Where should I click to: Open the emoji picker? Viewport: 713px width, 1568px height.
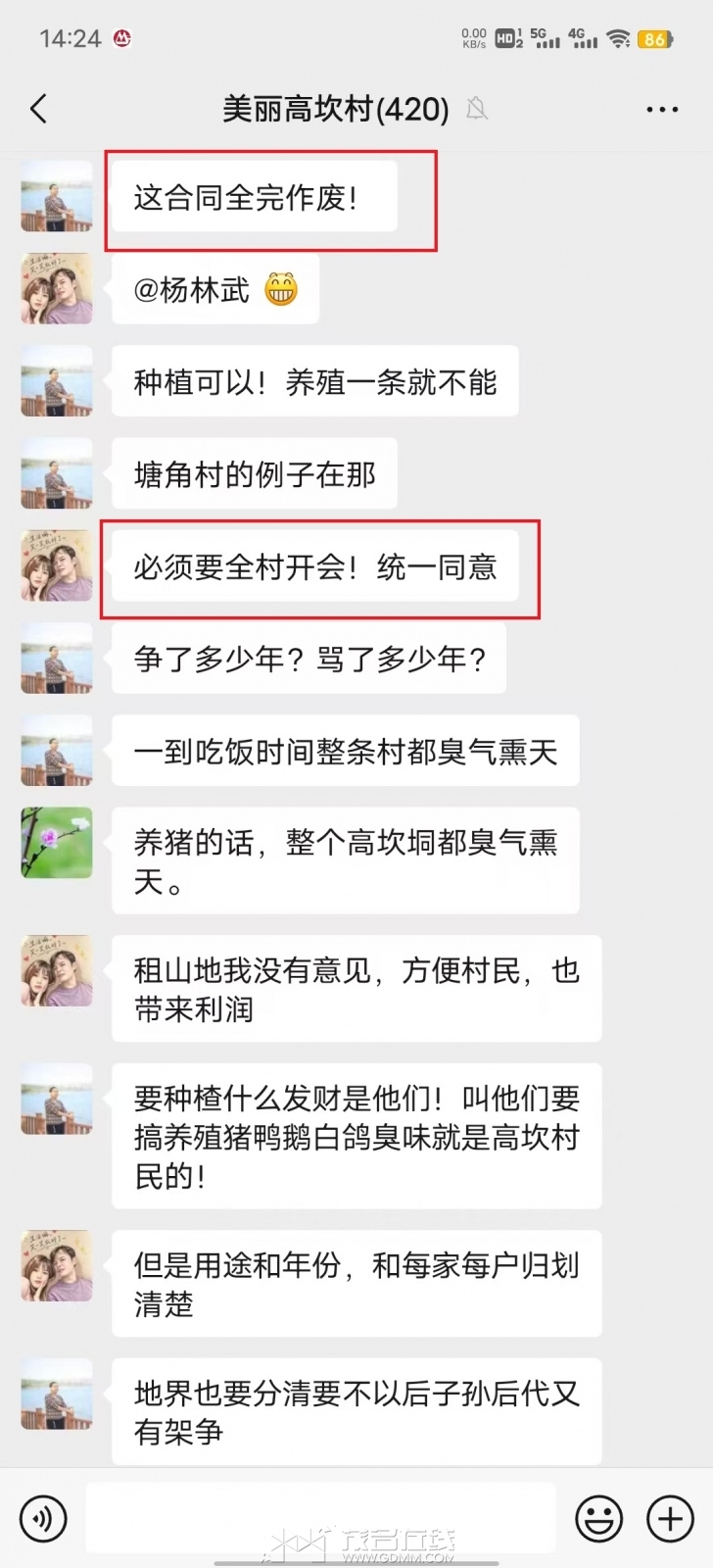(598, 1519)
